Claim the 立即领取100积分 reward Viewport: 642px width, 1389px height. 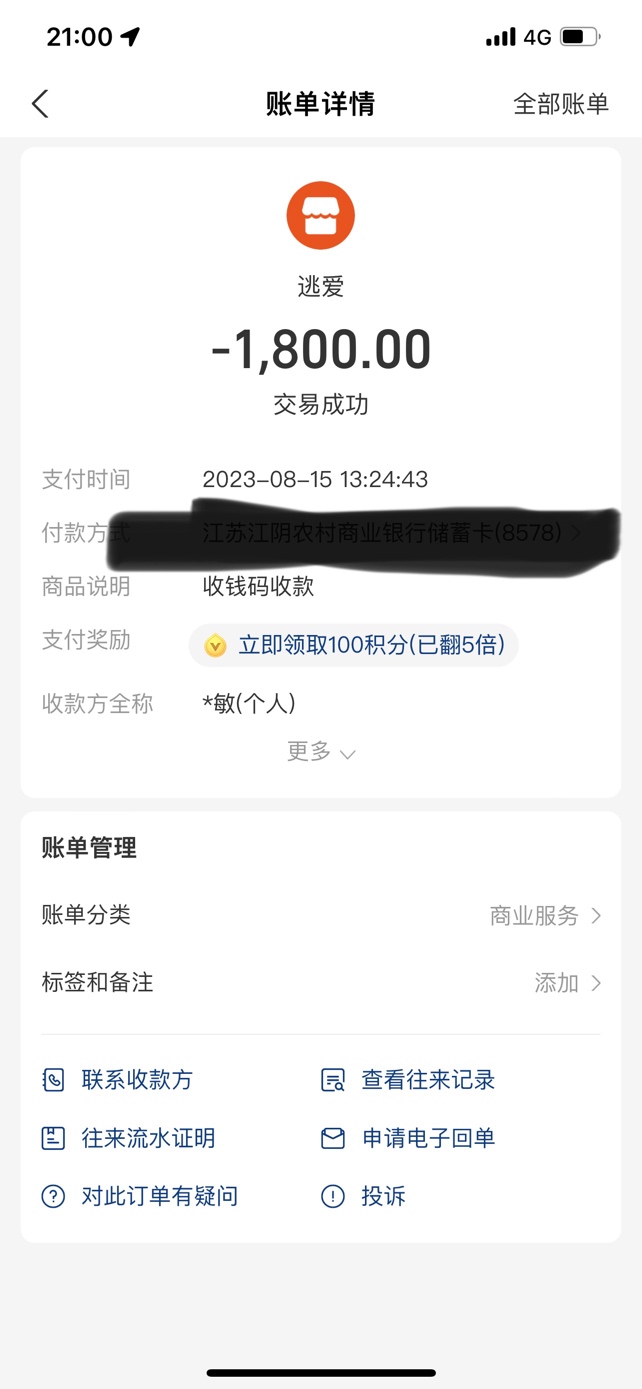[354, 645]
